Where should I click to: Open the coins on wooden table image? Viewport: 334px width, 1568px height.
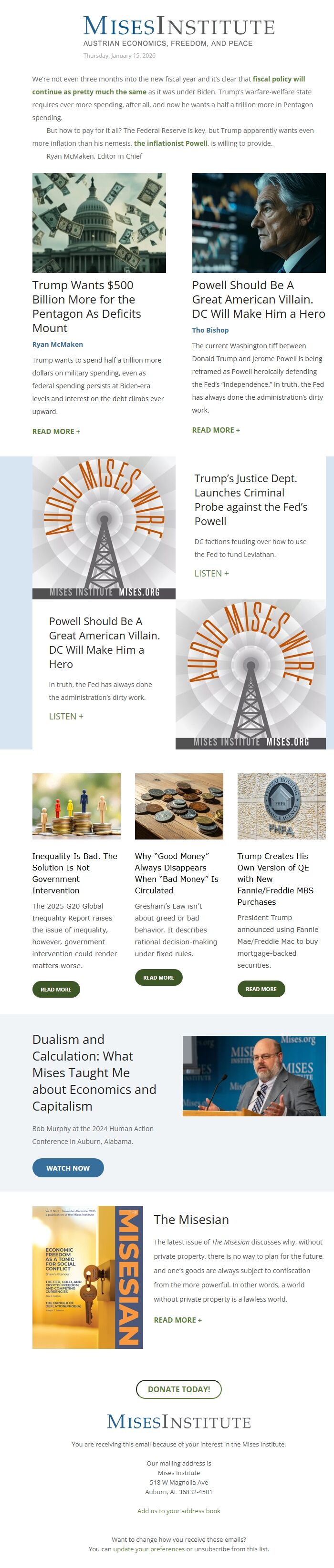tap(178, 807)
